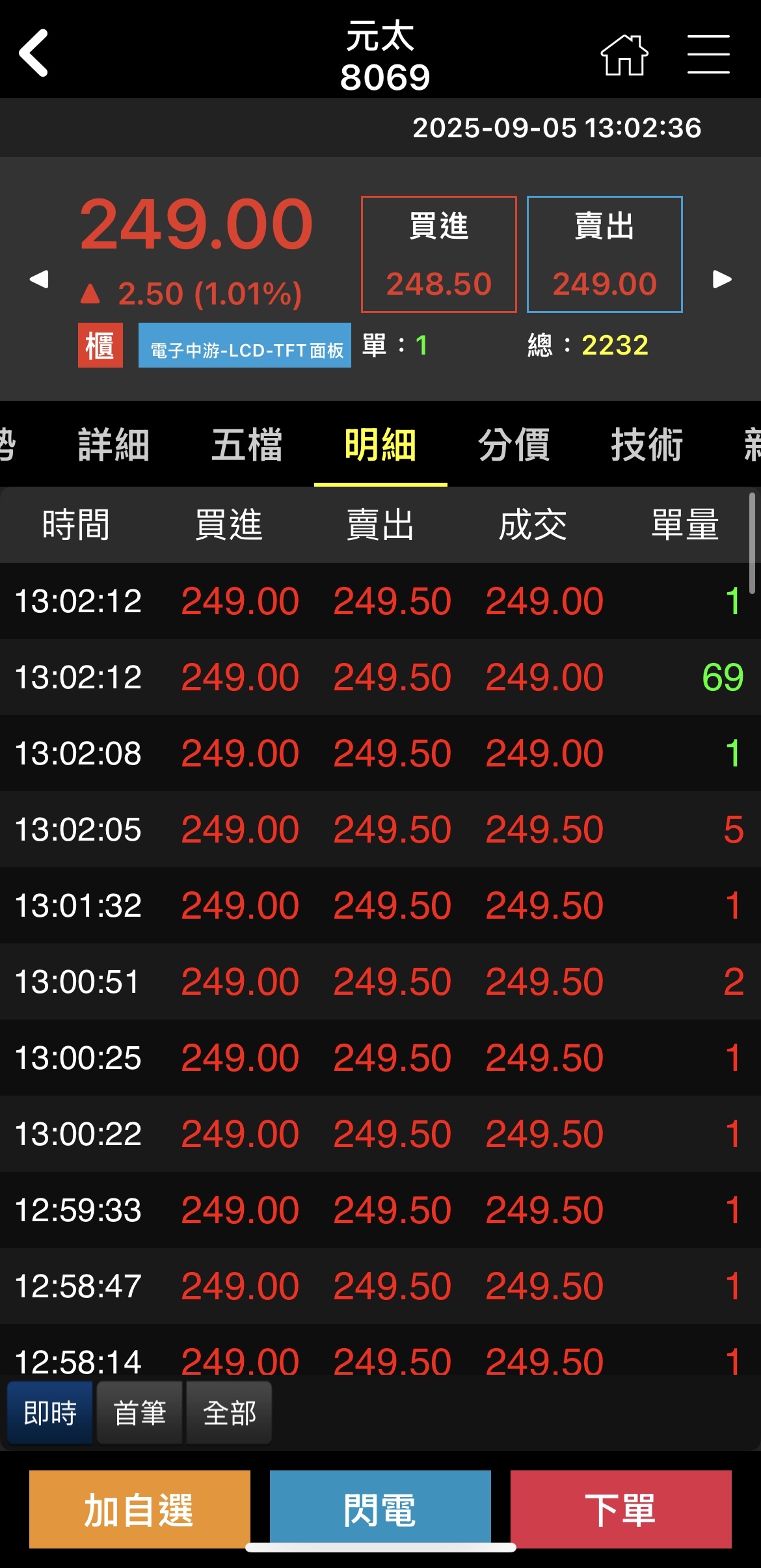The width and height of the screenshot is (761, 1568).
Task: Go back using the top-left arrow
Action: point(34,53)
